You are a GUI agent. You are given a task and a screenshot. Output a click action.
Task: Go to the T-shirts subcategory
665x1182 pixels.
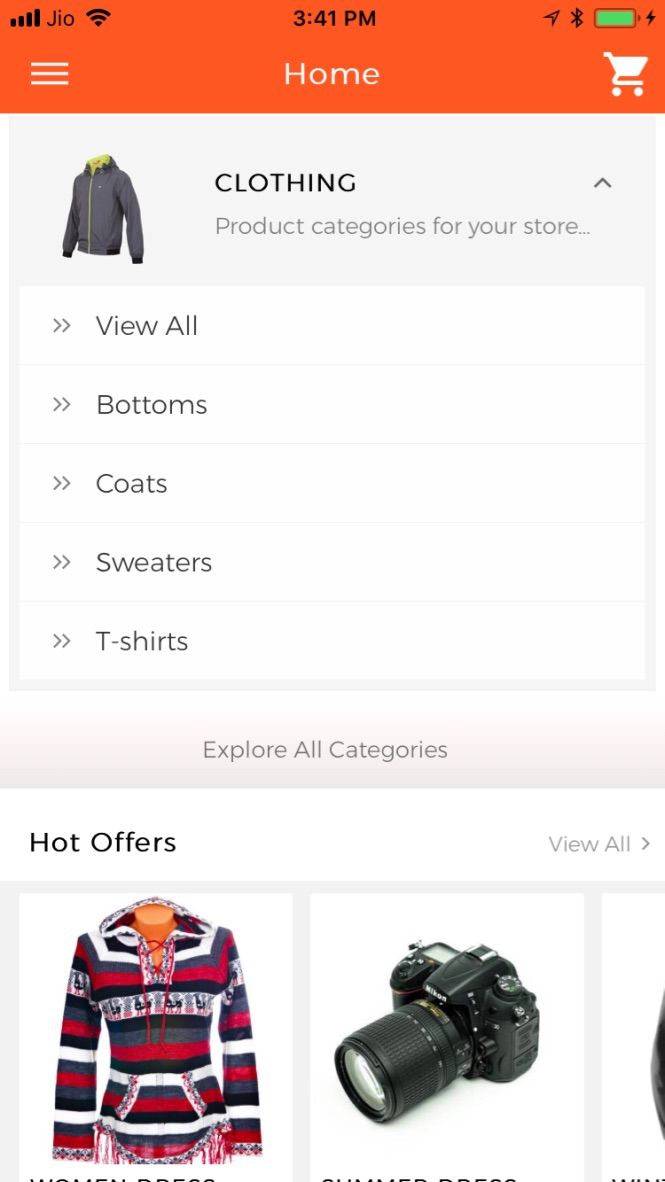(x=141, y=642)
